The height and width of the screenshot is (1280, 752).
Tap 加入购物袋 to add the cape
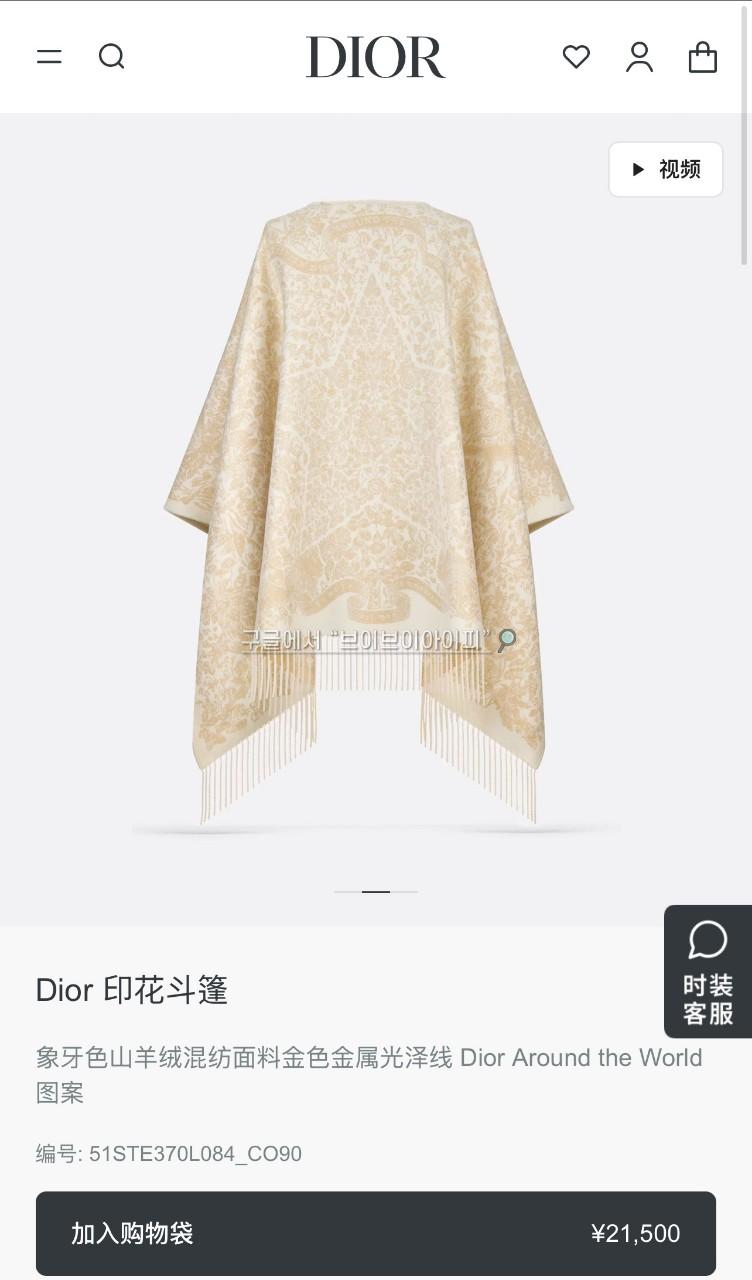click(x=376, y=1233)
